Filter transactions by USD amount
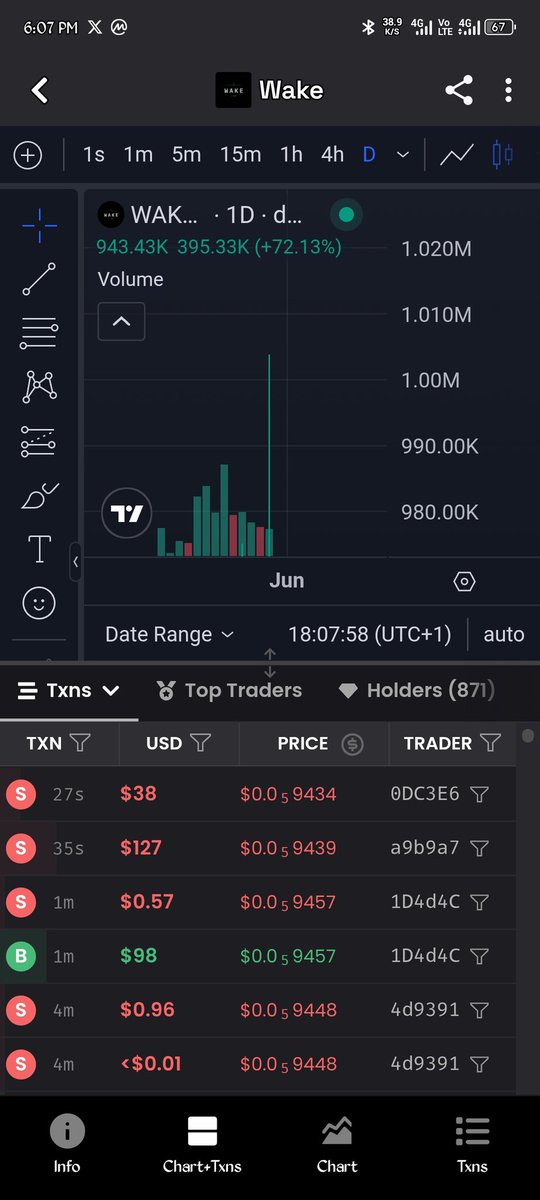 tap(201, 743)
